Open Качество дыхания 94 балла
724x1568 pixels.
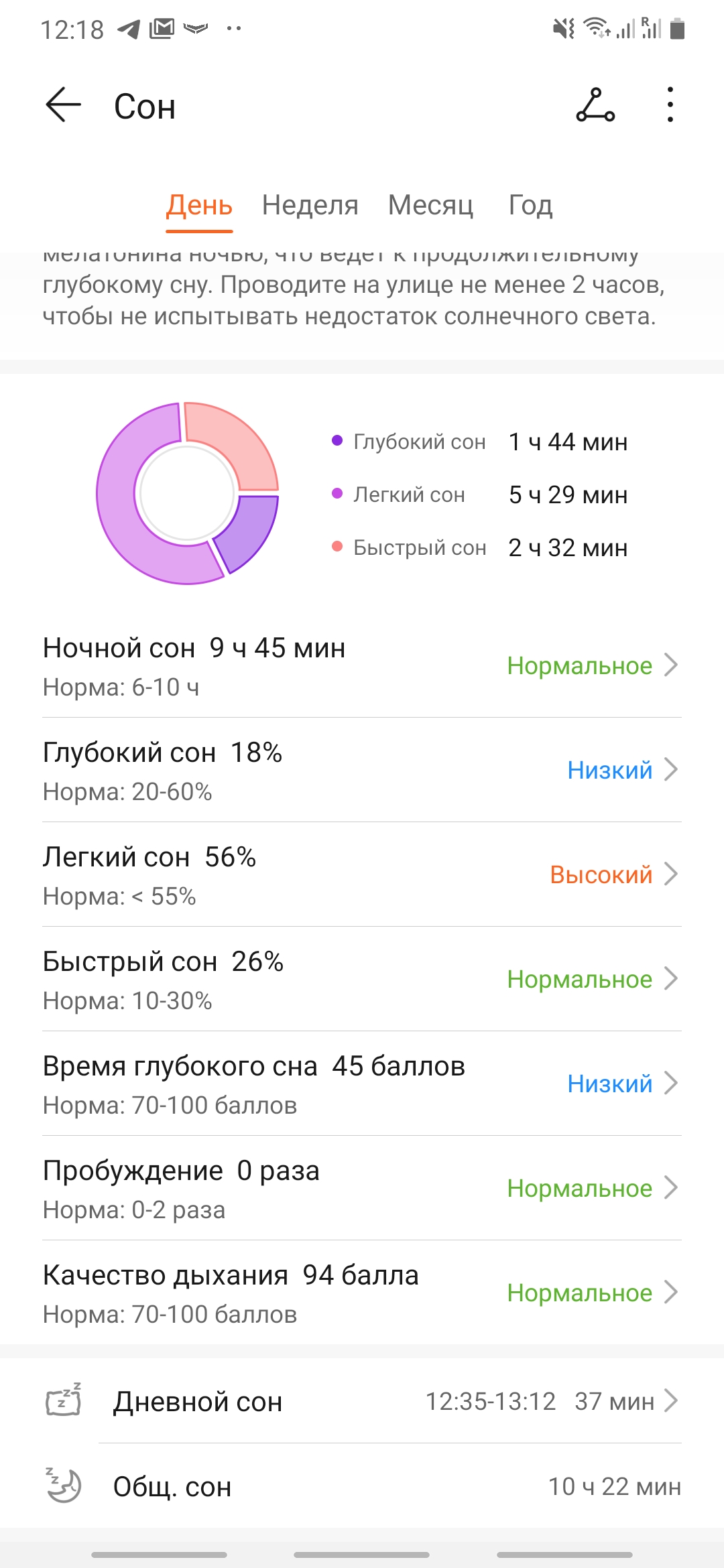[x=362, y=1293]
